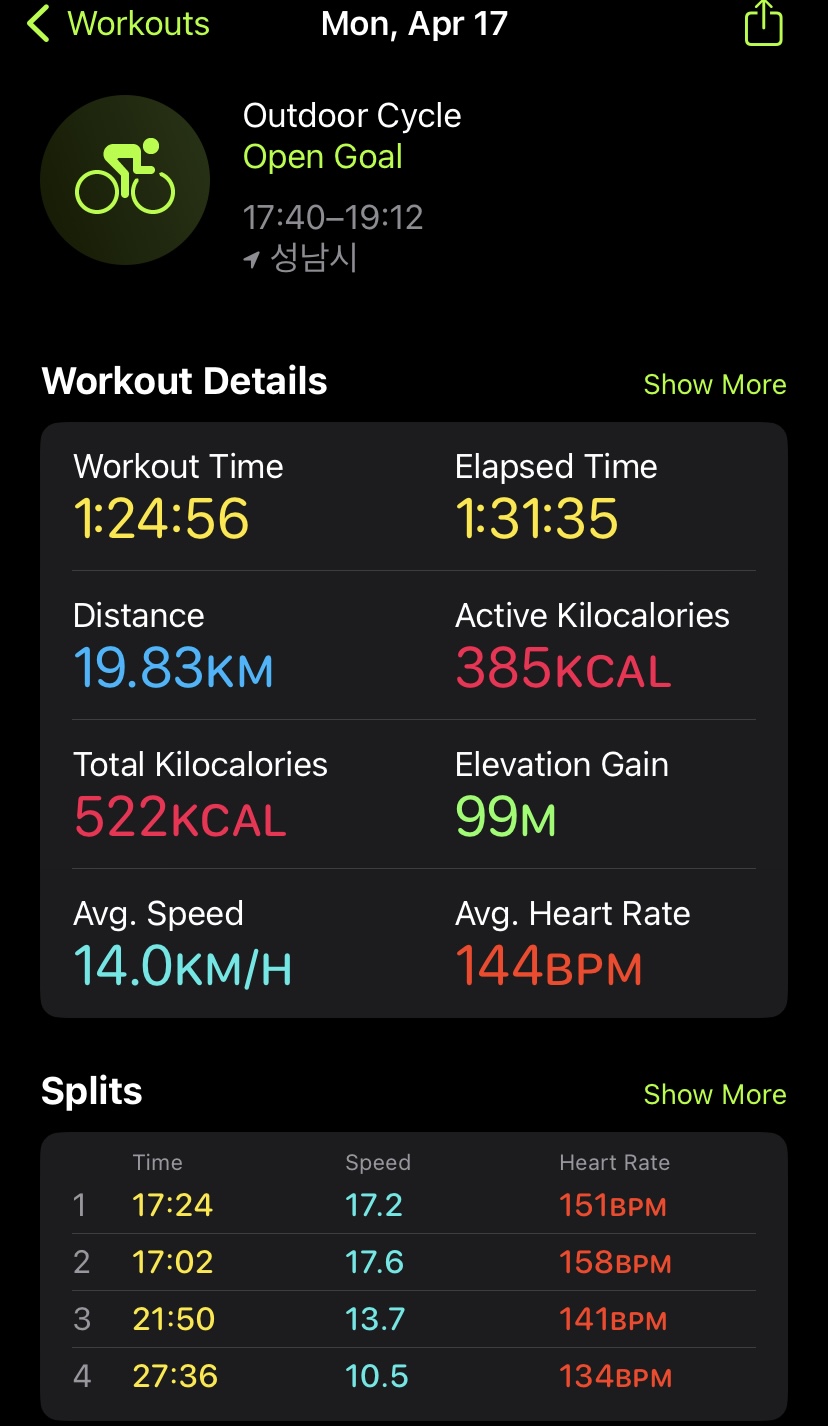Share this workout summary

pyautogui.click(x=763, y=23)
